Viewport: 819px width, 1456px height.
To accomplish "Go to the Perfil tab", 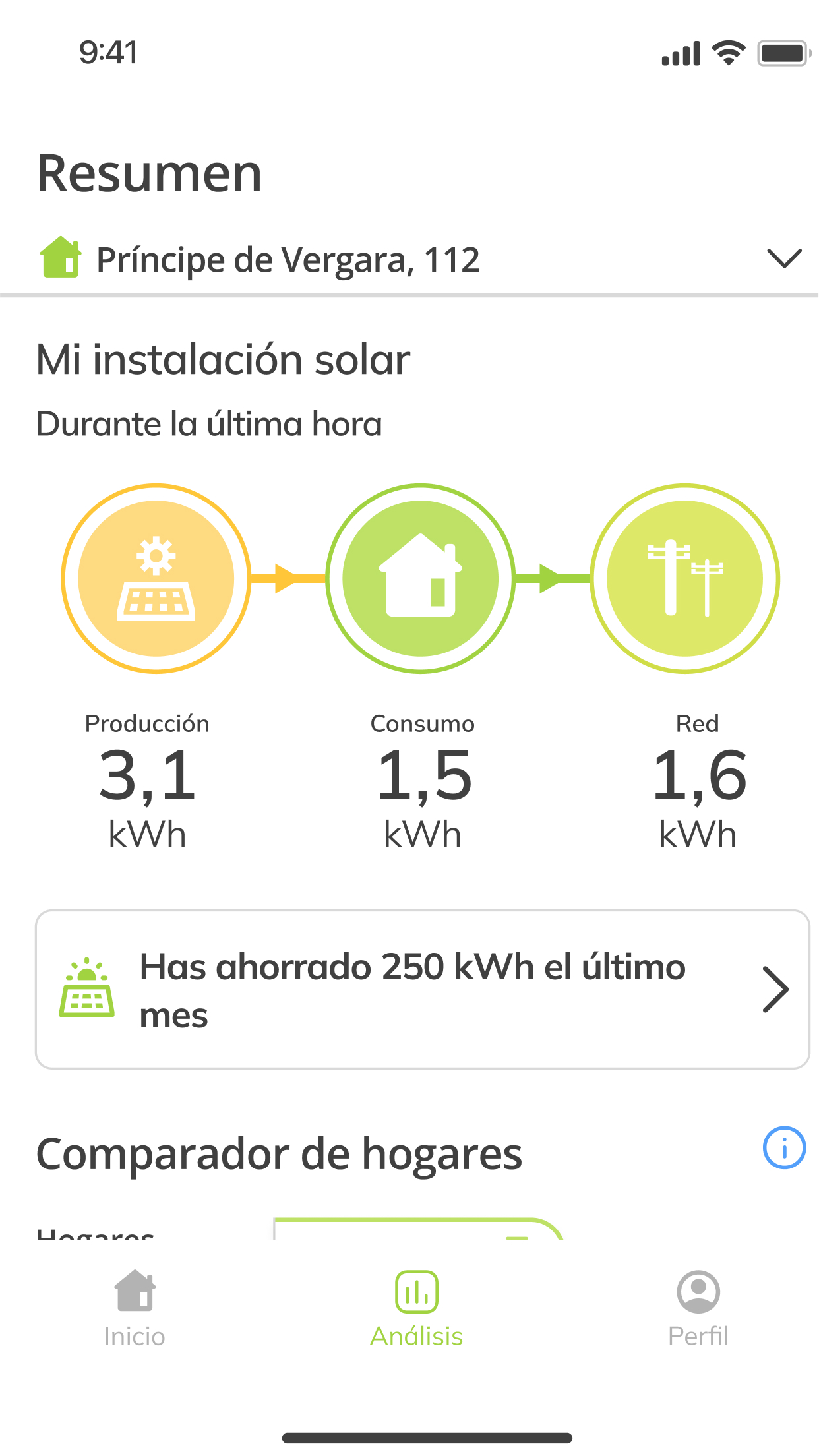I will [698, 1309].
